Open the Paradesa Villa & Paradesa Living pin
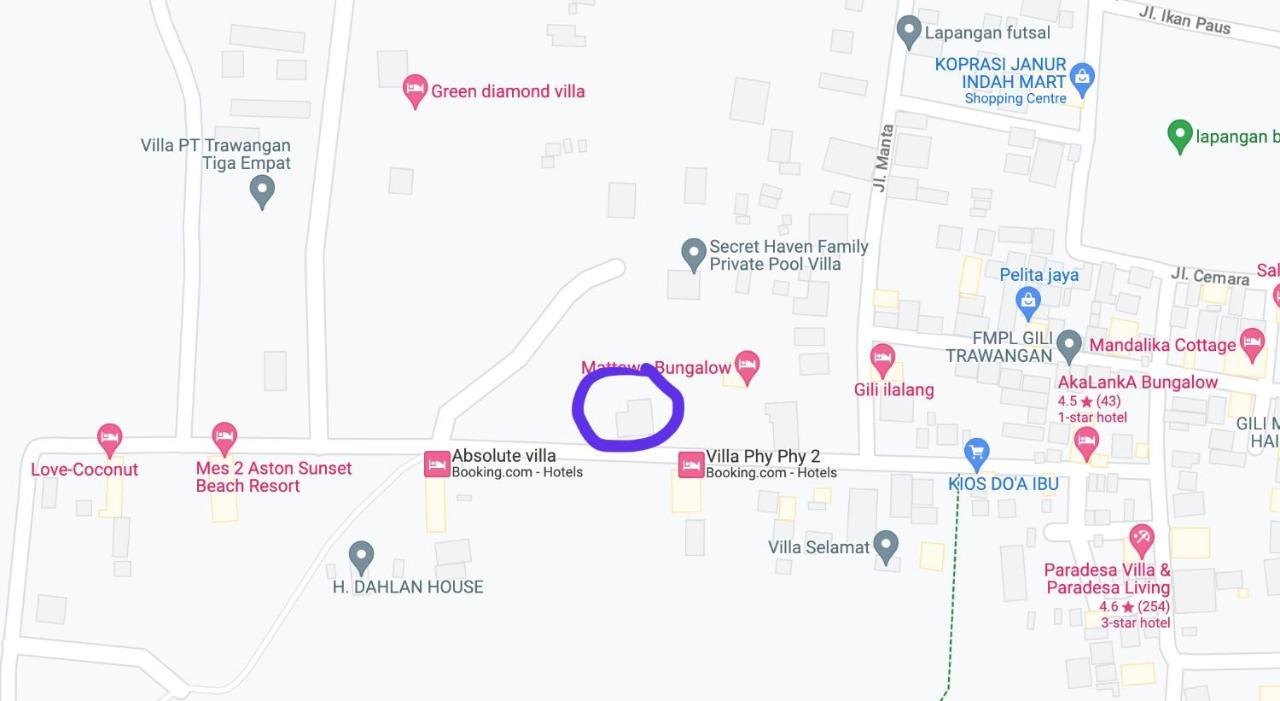Screen dimensions: 1280x701 point(1141,539)
